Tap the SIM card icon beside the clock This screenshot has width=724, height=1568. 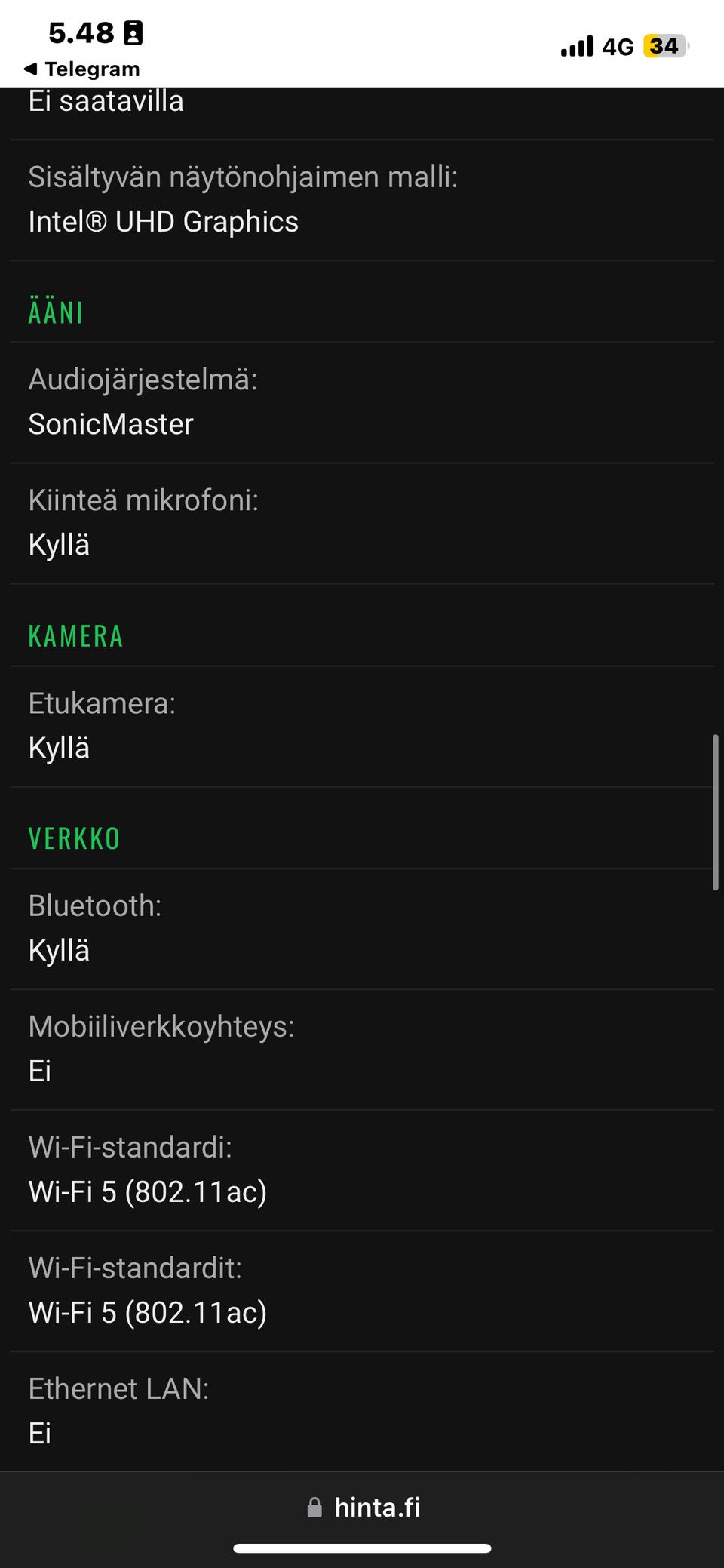[133, 33]
